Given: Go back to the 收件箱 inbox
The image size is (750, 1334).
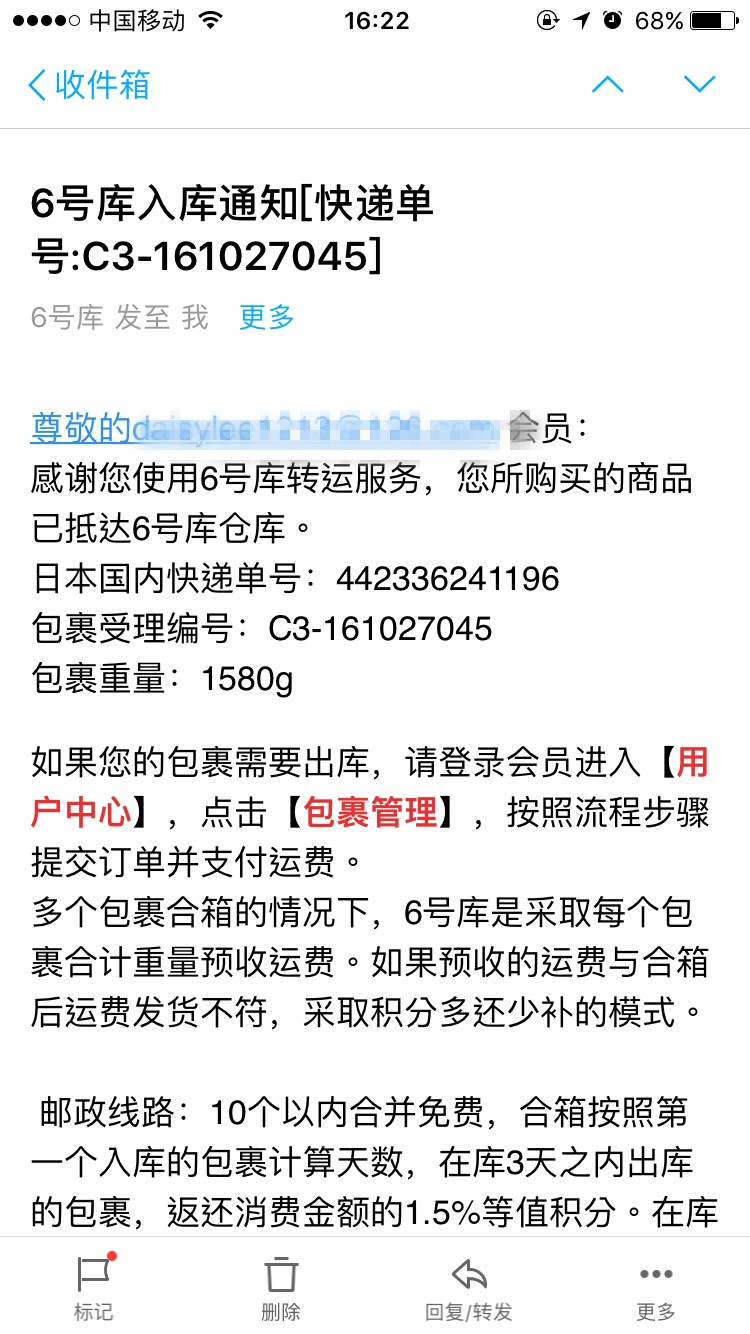Looking at the screenshot, I should point(89,84).
